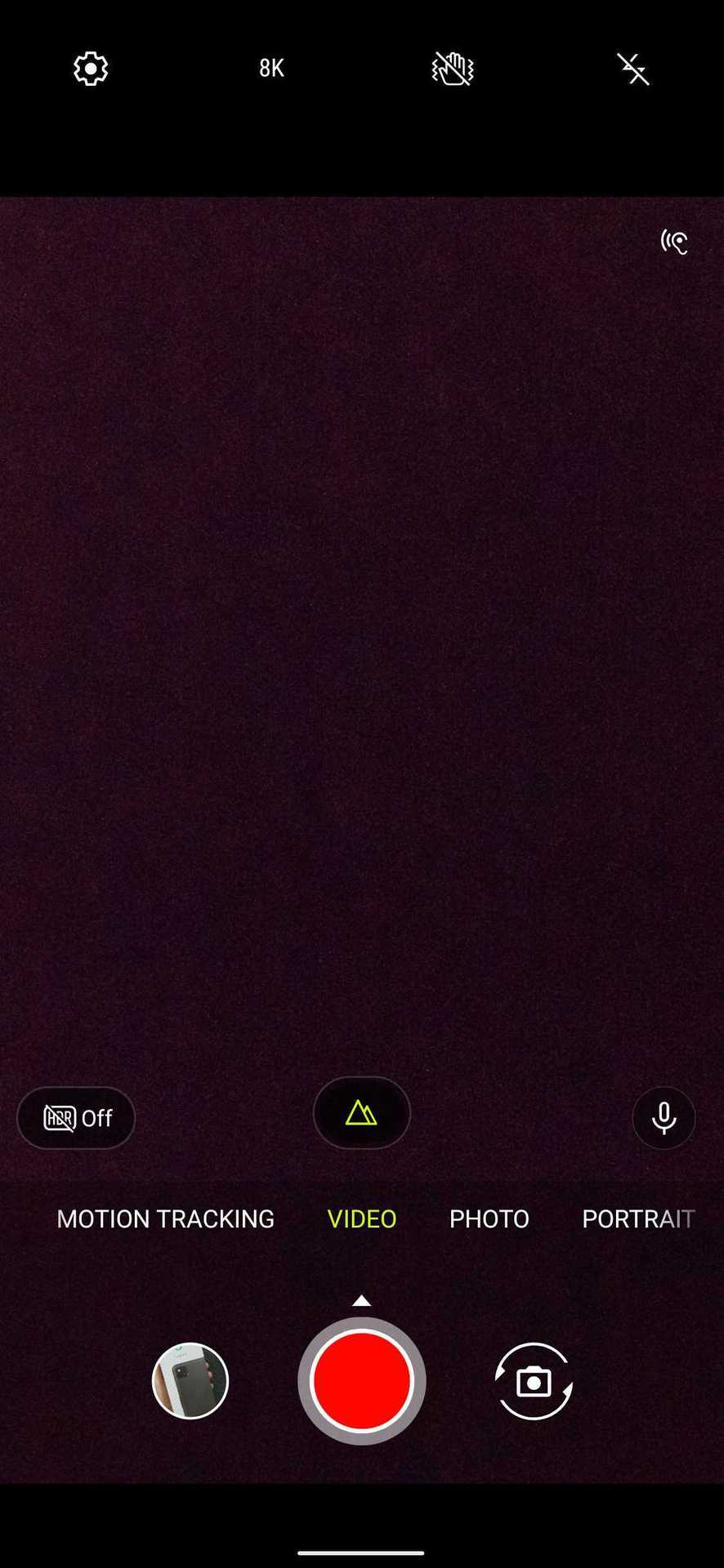Switch to Portrait mode
The height and width of the screenshot is (1568, 724).
click(637, 1218)
